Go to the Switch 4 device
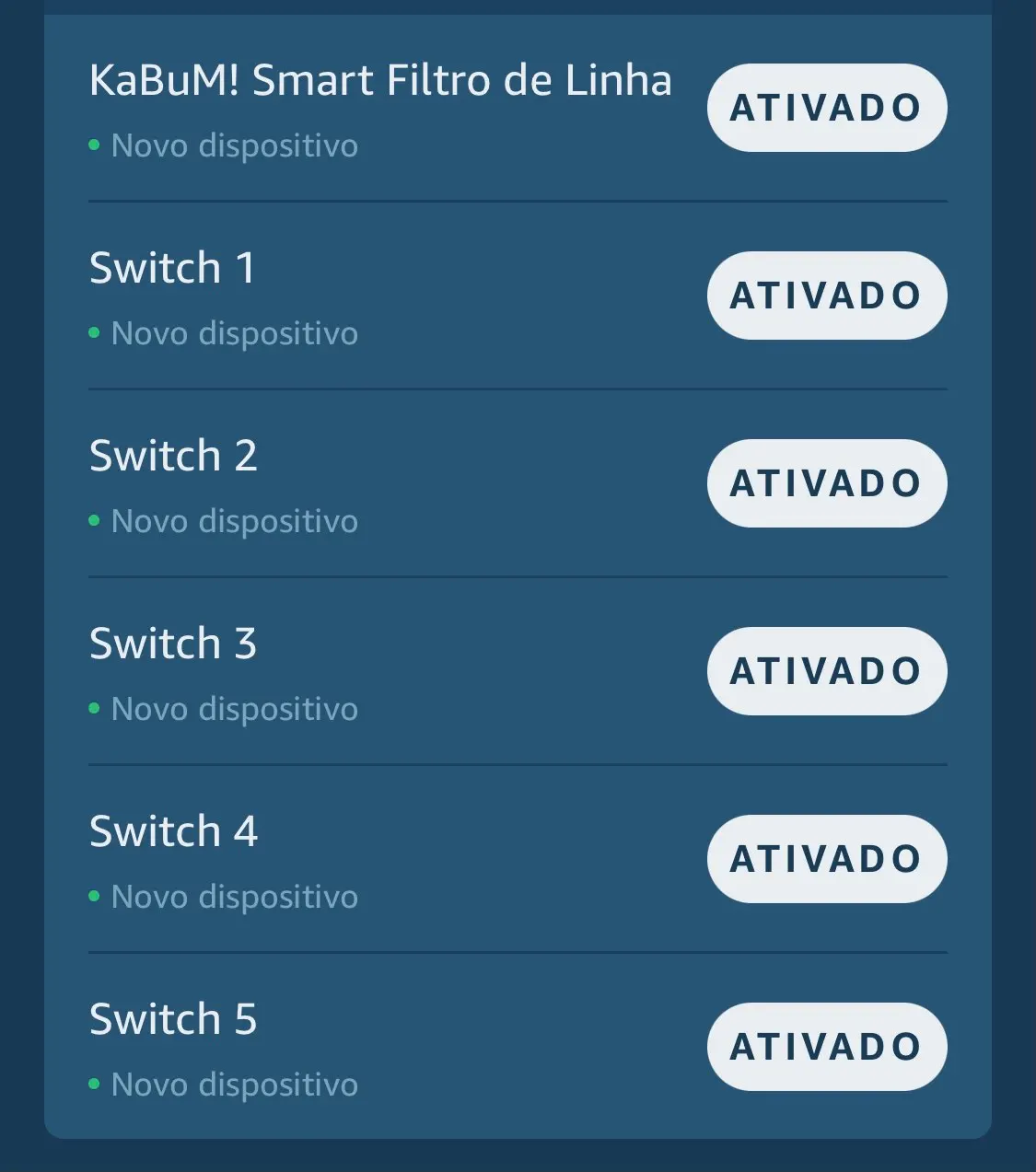Viewport: 1036px width, 1172px height. pos(173,832)
